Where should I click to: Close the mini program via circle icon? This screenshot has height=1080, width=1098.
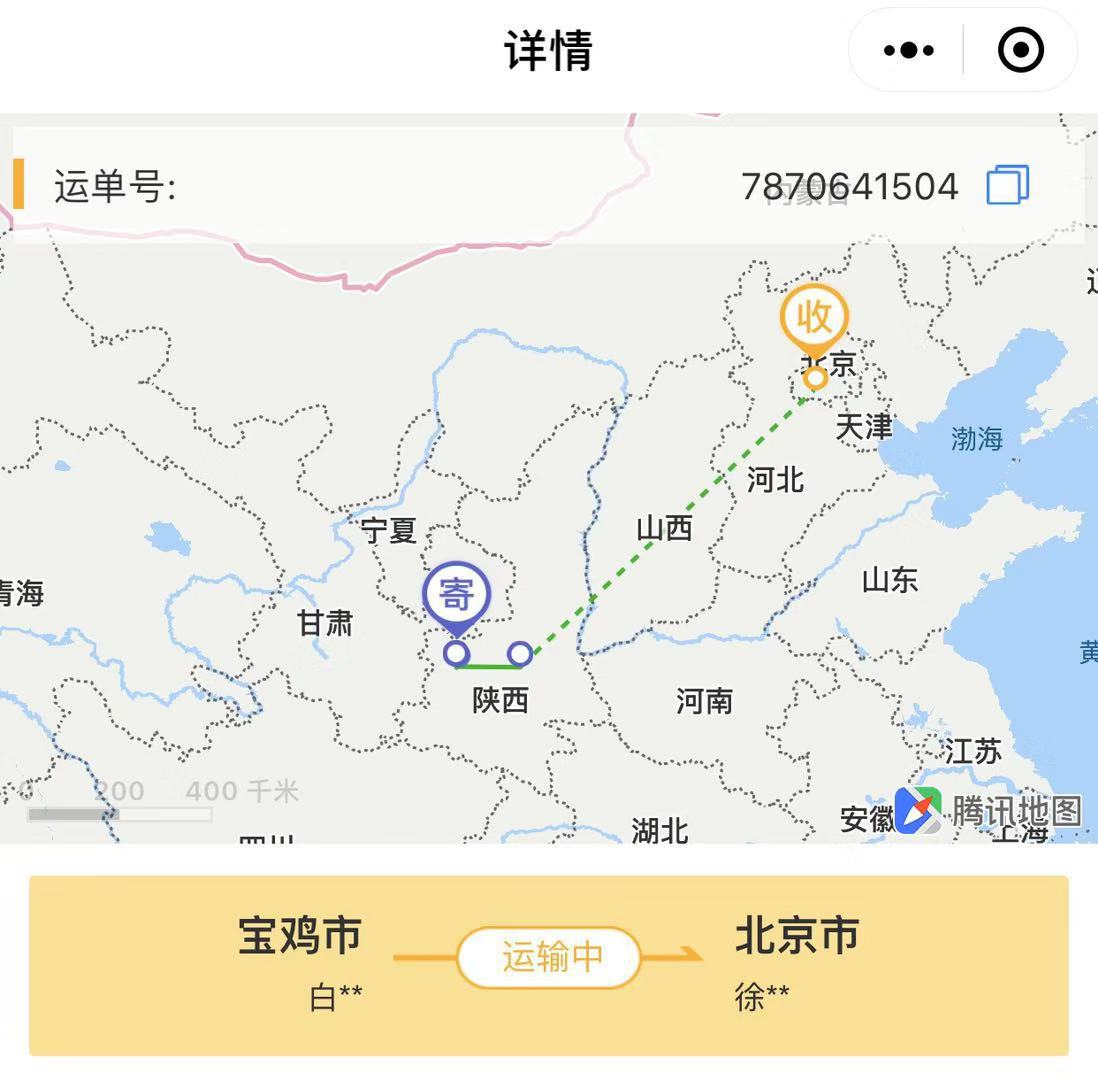pos(1021,50)
